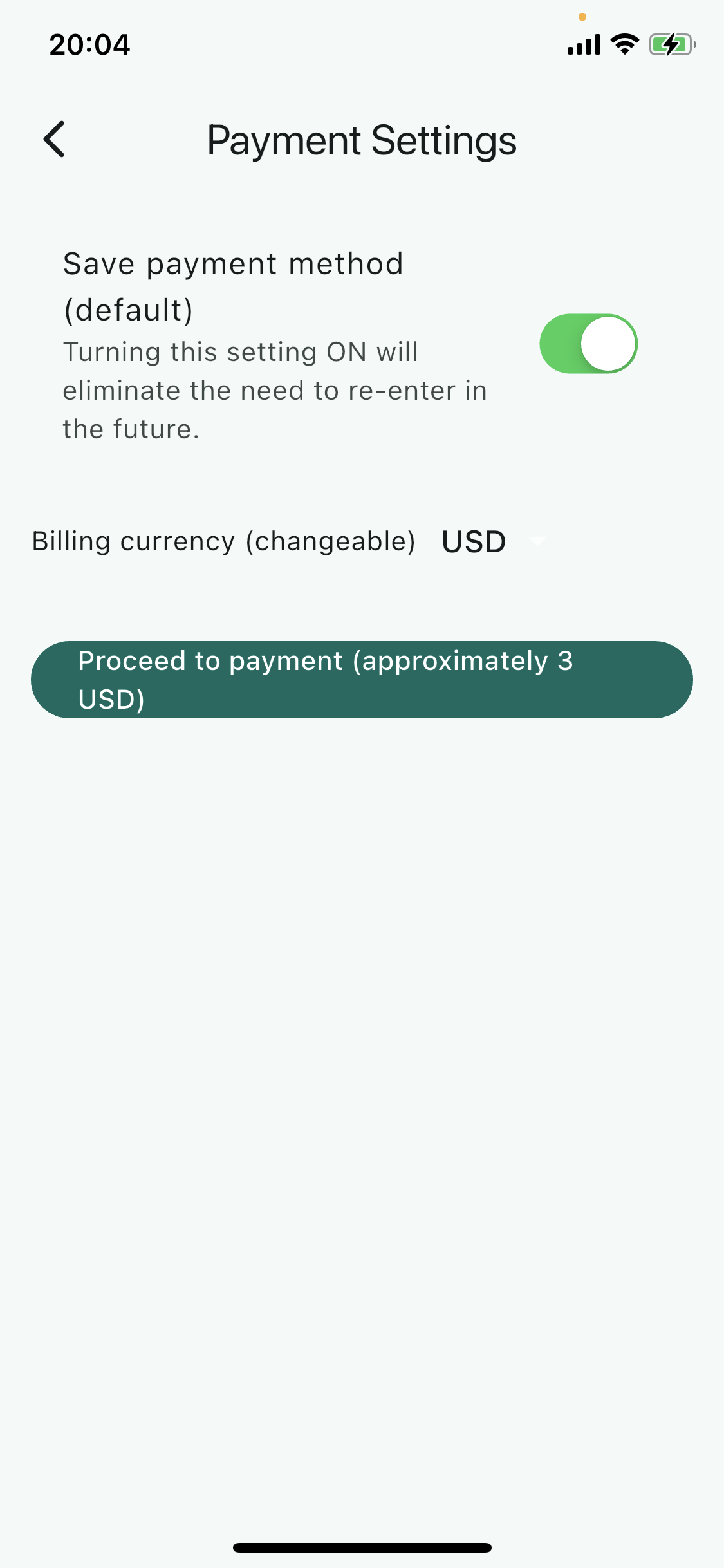Tap the dropdown caret next to USD
The image size is (724, 1568).
[539, 543]
